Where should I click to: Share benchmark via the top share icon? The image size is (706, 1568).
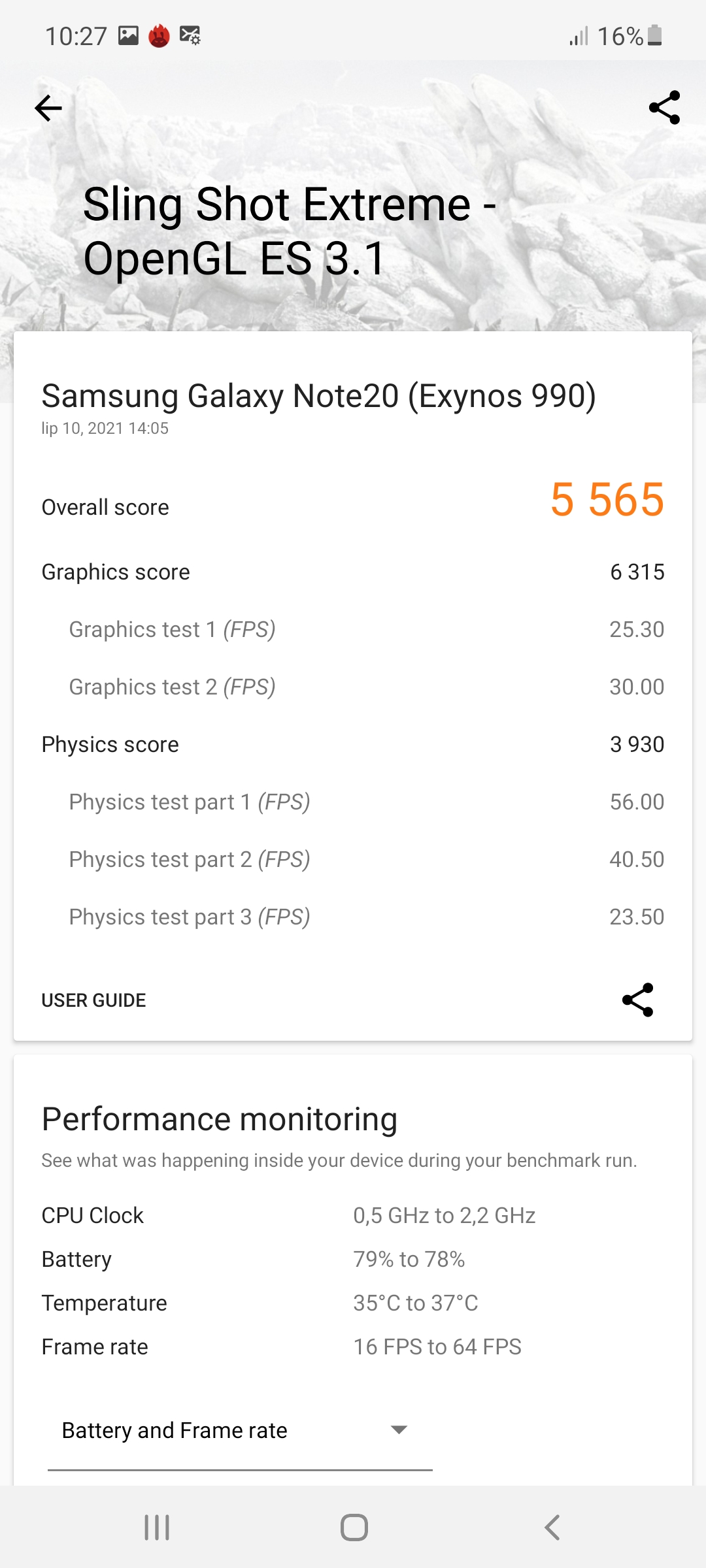664,108
